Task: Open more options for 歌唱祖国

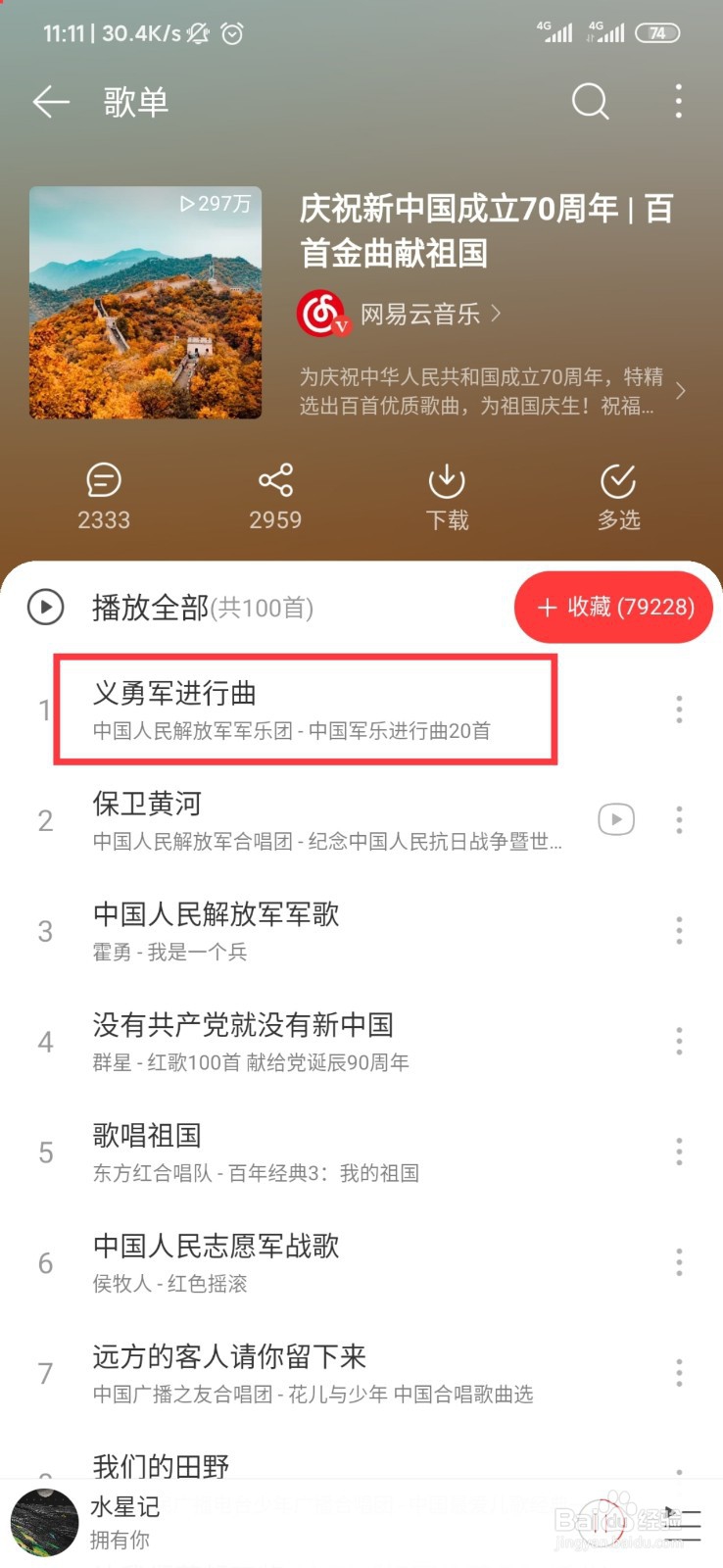Action: tap(679, 1152)
